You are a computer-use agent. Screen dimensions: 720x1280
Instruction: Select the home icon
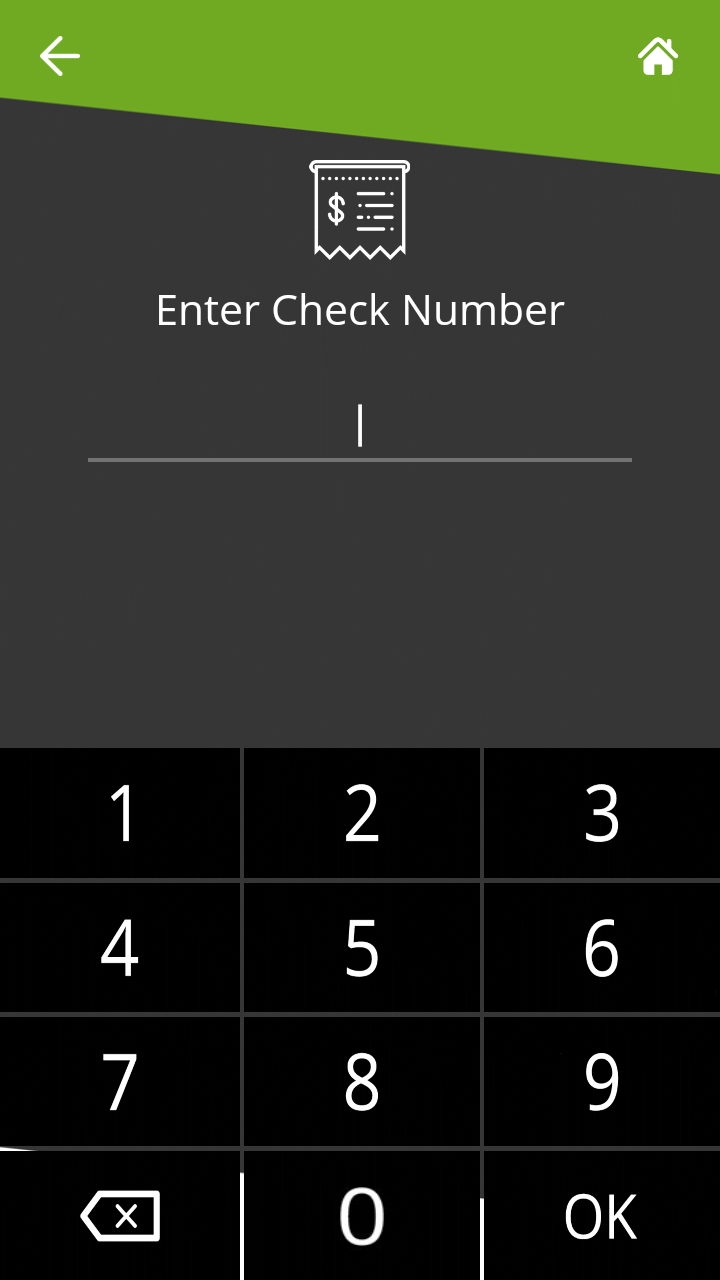658,56
